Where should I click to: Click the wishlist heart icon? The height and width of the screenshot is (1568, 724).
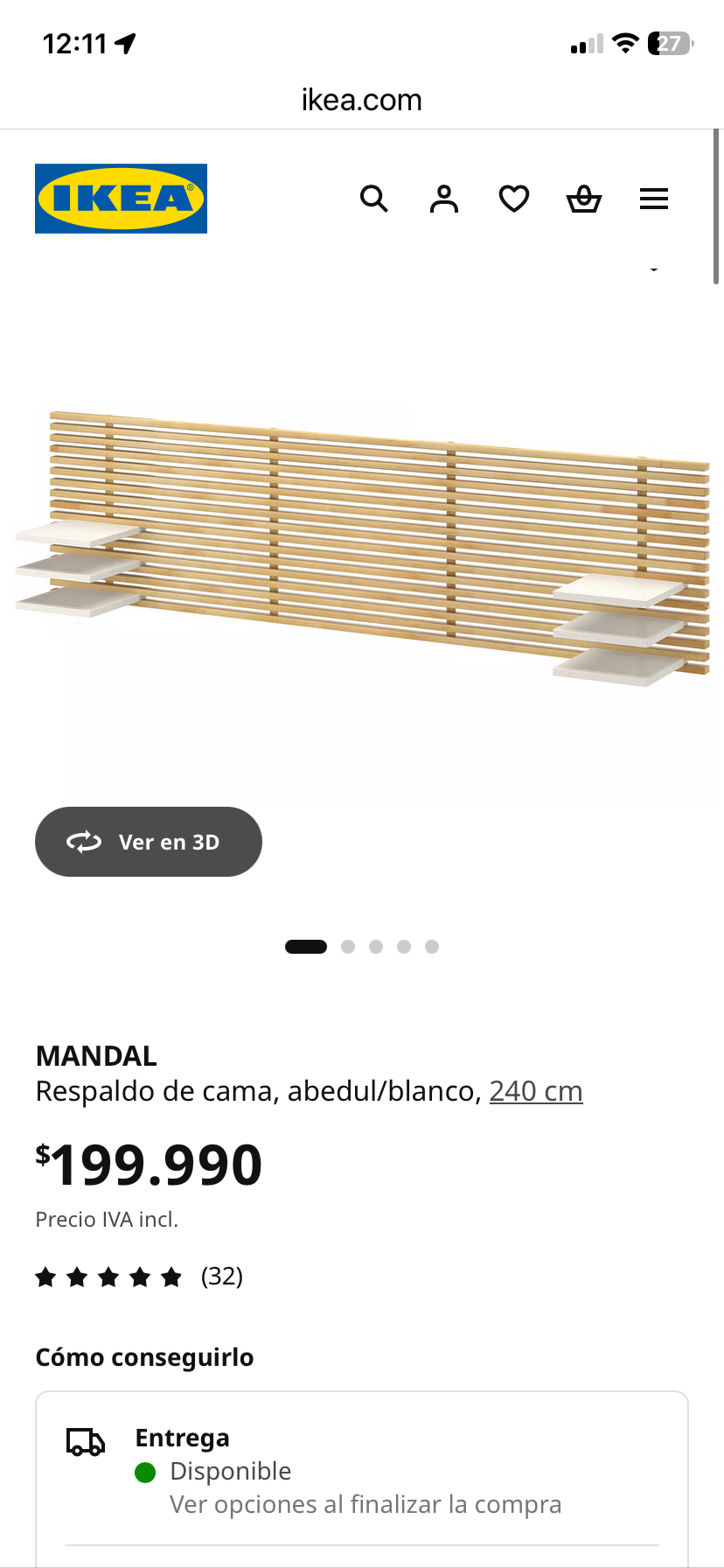(513, 199)
